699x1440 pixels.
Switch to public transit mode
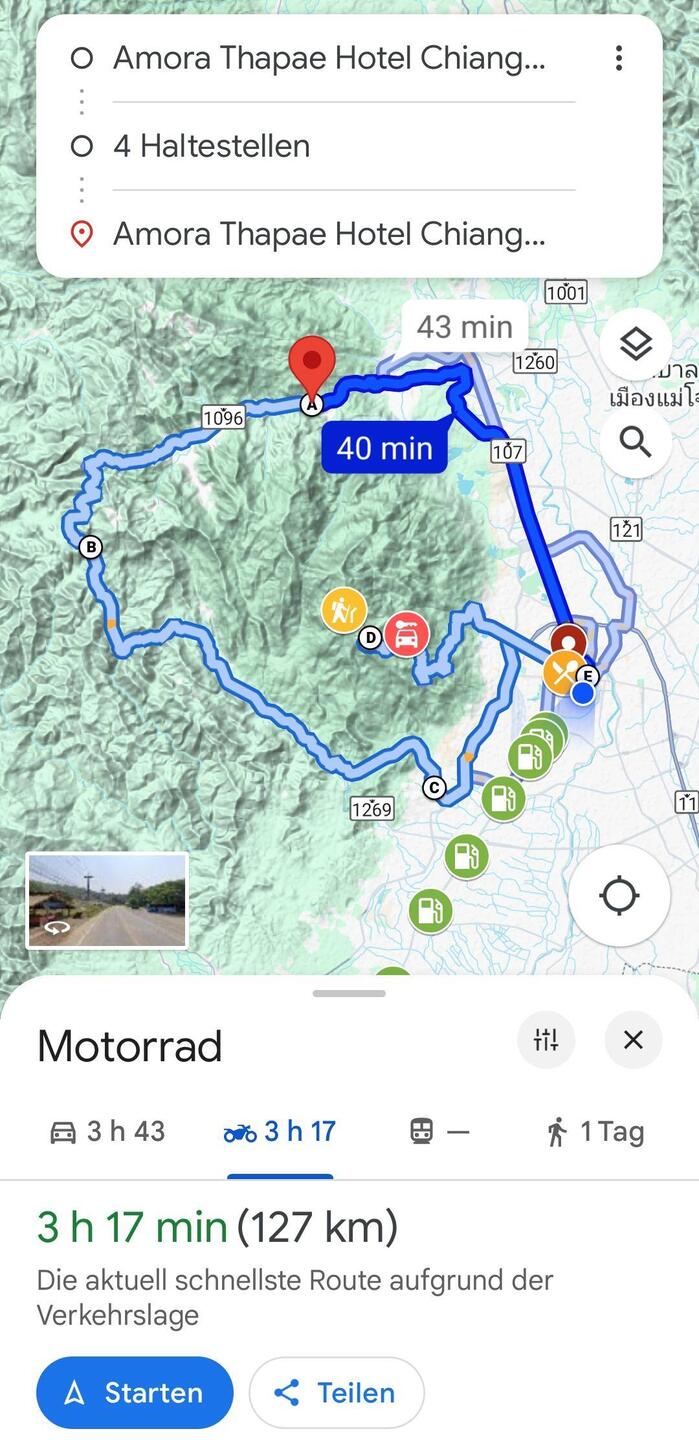440,1132
